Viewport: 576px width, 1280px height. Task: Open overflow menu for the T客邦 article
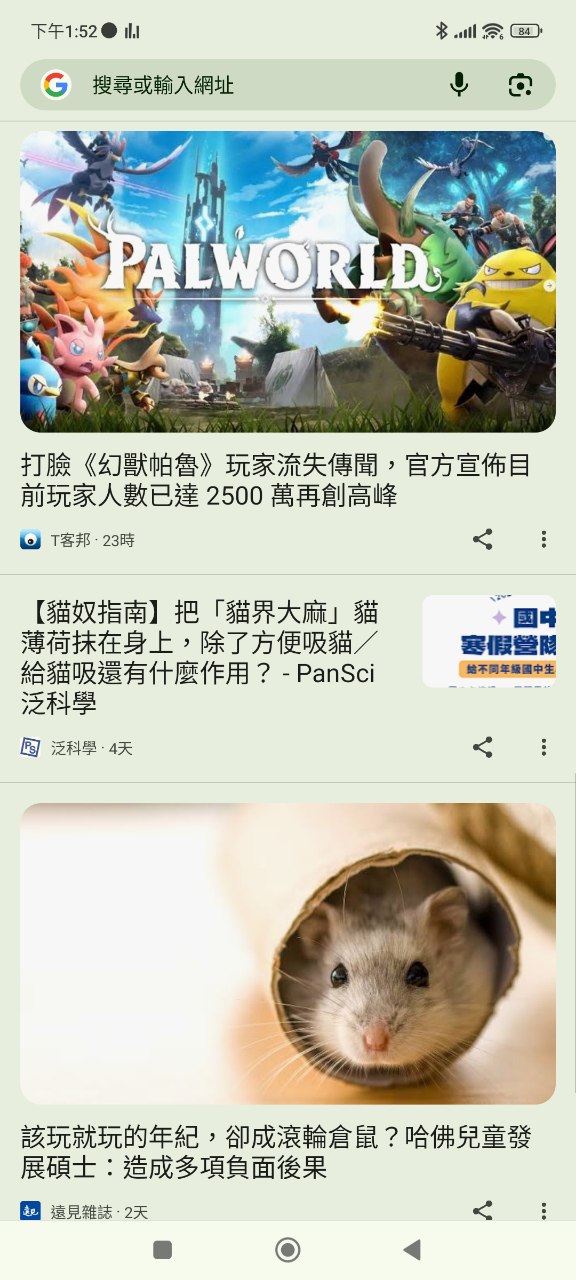point(544,540)
